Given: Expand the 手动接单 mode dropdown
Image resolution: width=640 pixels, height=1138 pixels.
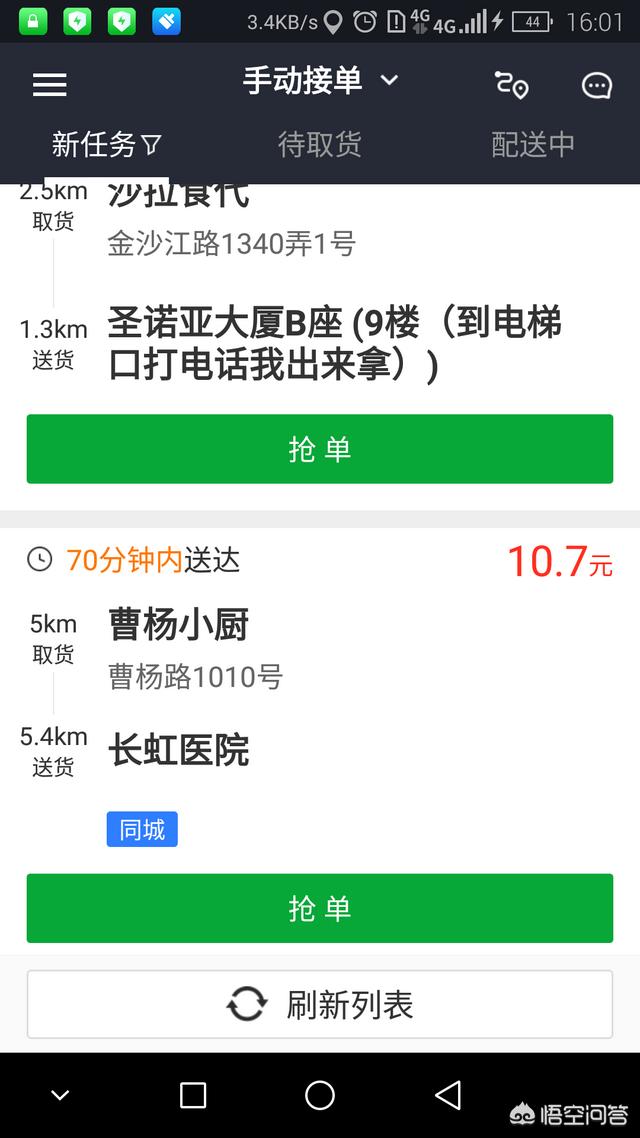Looking at the screenshot, I should (320, 81).
